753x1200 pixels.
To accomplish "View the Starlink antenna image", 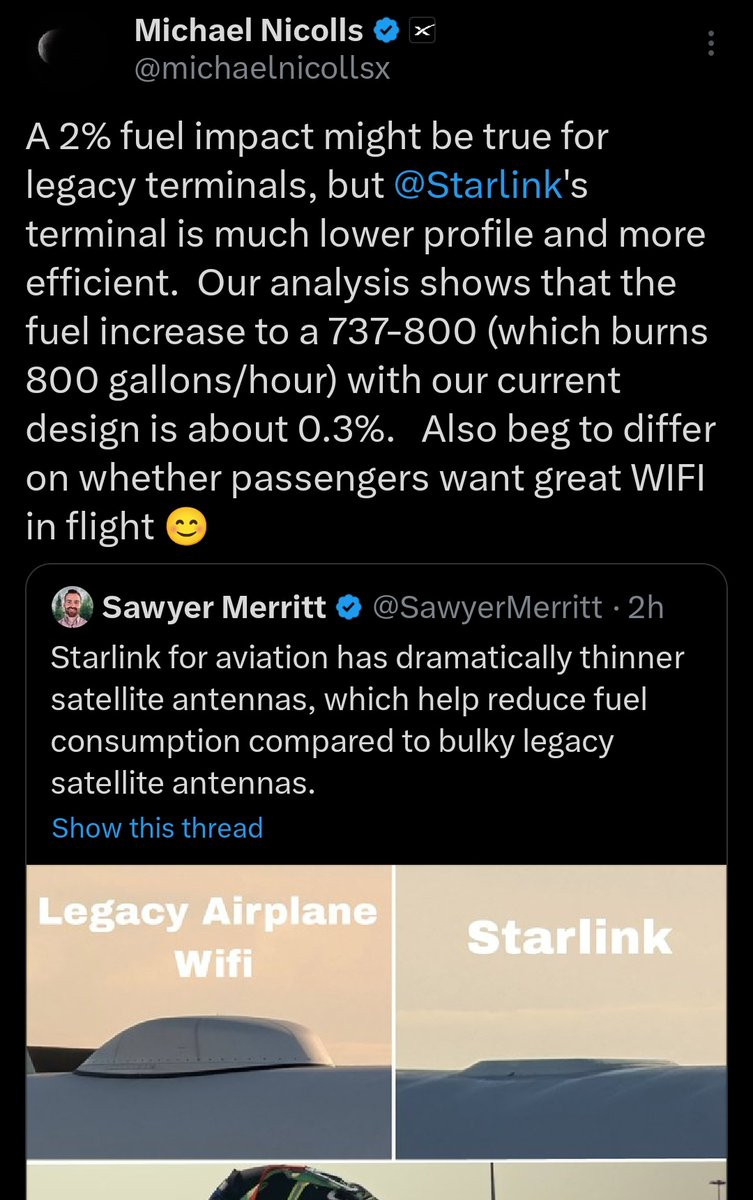I will pos(562,1010).
